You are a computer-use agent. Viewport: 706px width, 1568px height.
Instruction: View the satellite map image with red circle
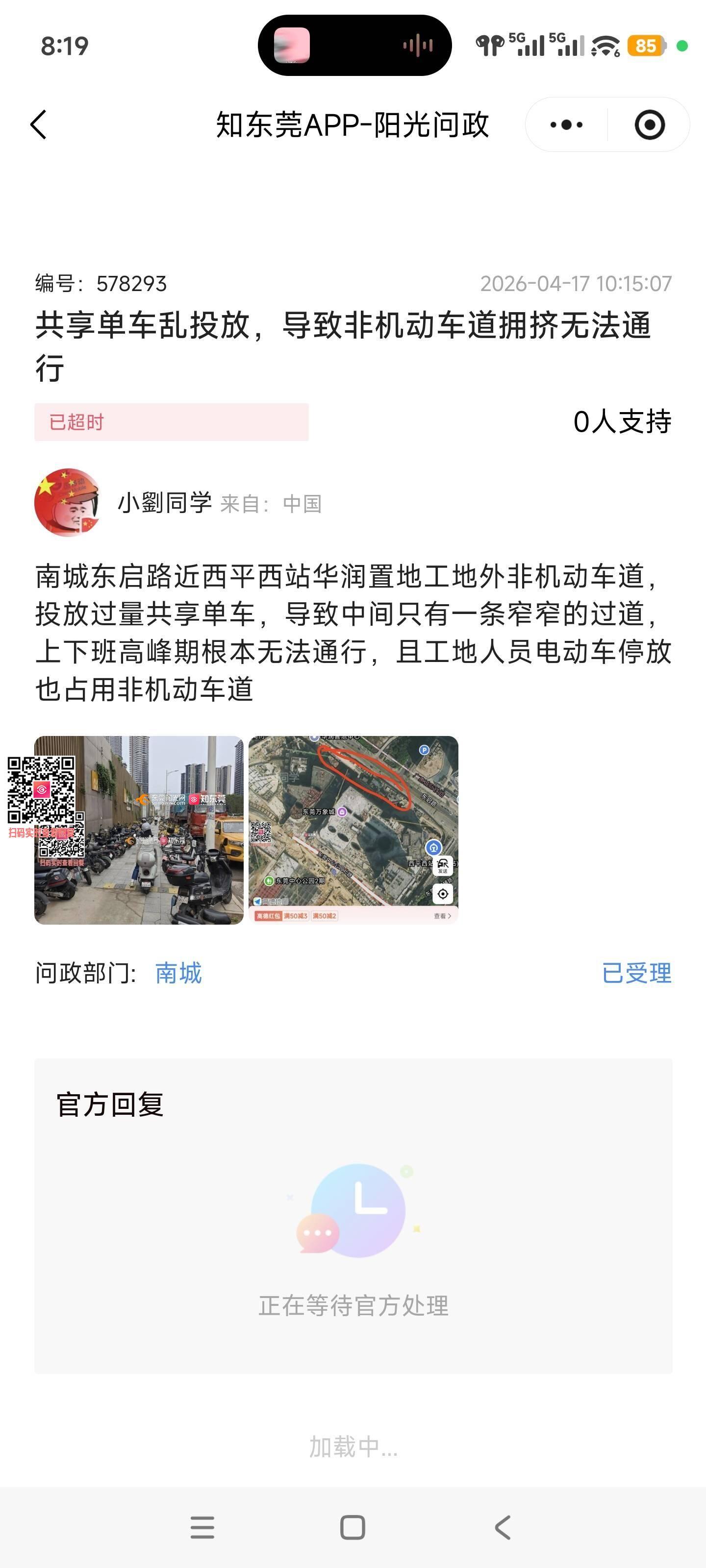pos(353,830)
